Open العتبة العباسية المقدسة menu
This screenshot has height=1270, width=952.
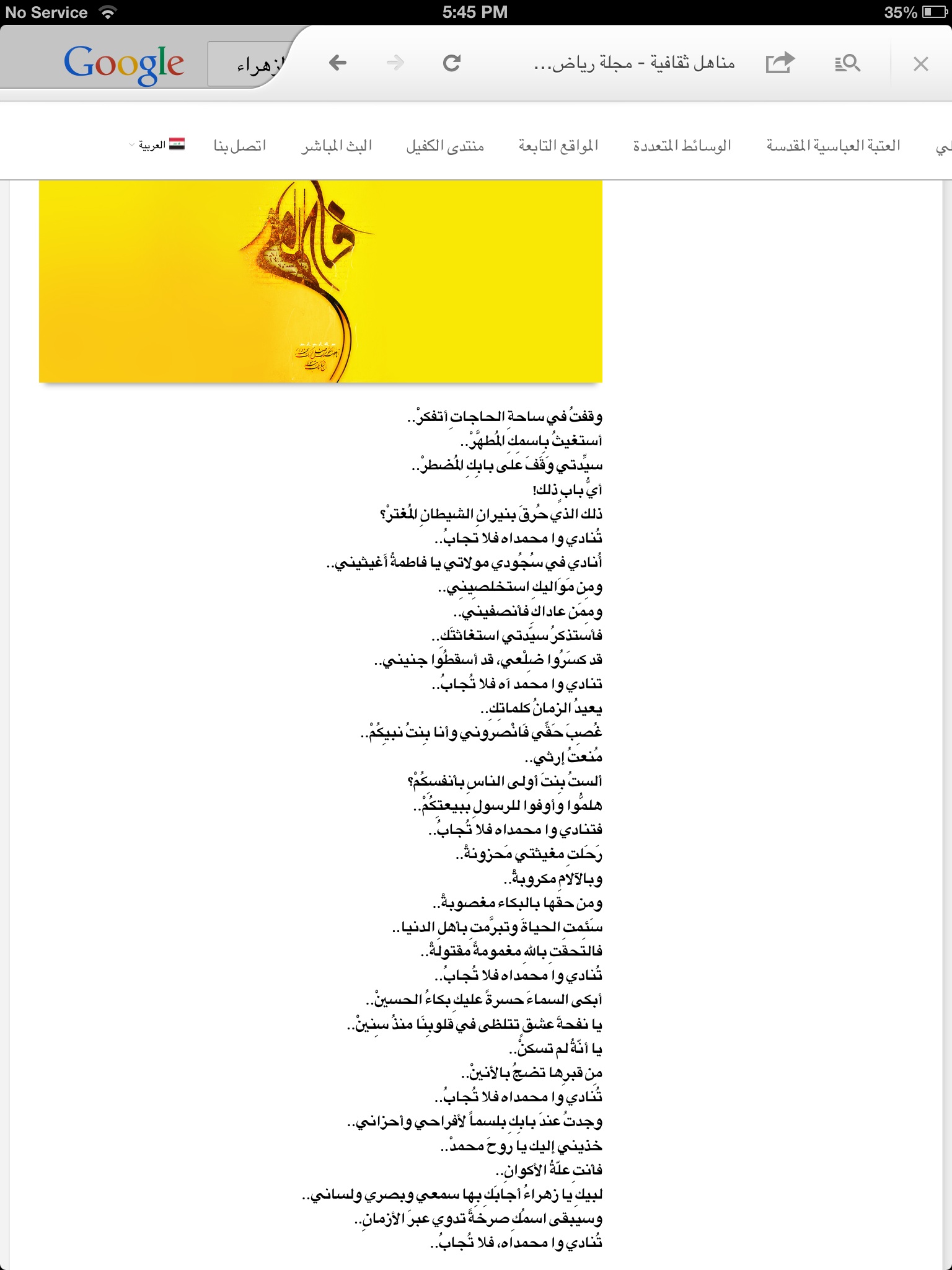[x=833, y=146]
